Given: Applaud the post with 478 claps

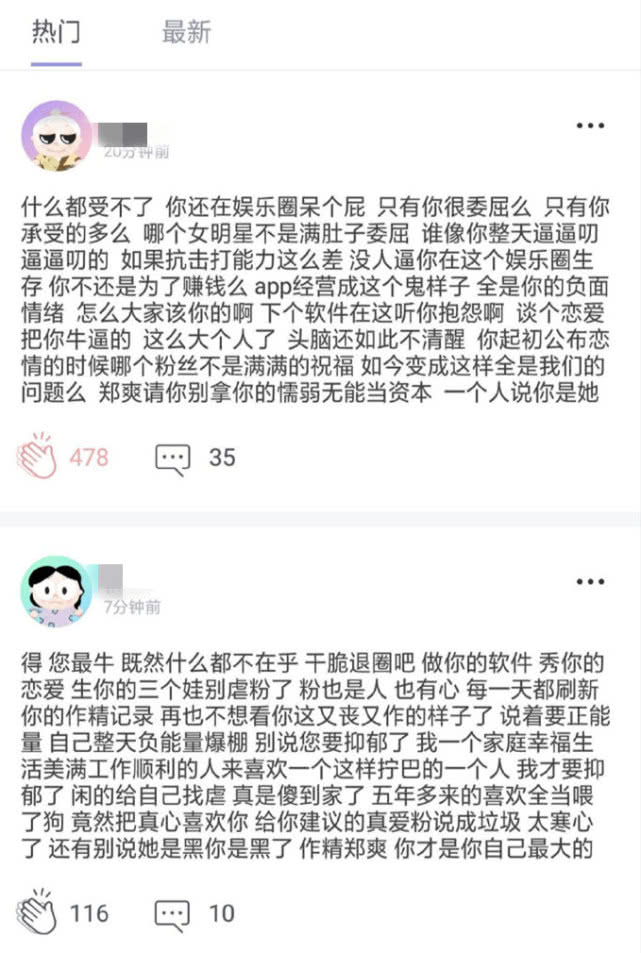Looking at the screenshot, I should point(40,457).
